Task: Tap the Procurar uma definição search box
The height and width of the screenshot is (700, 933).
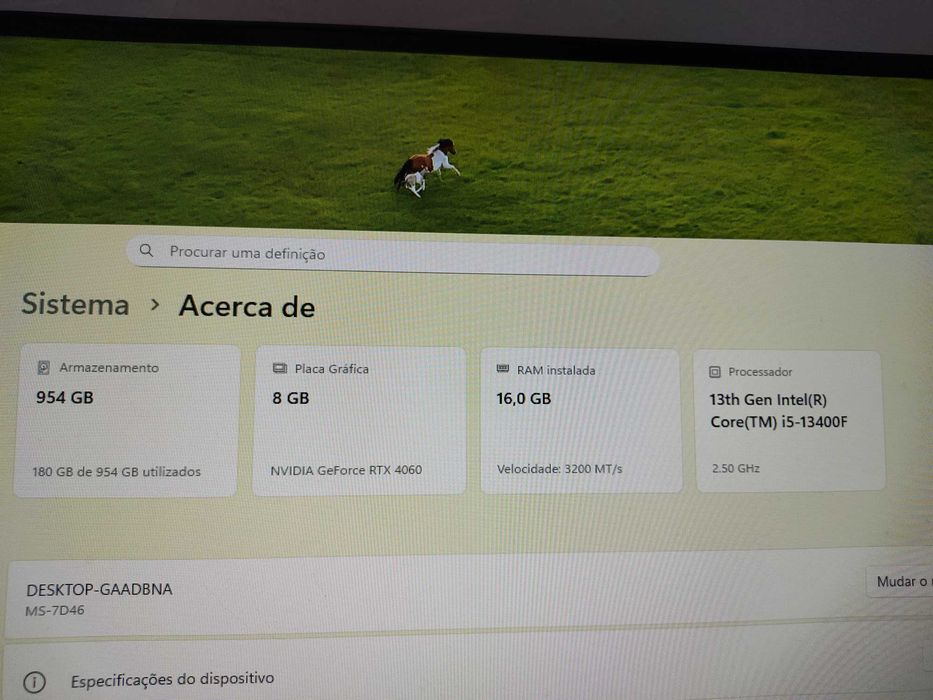Action: click(392, 256)
